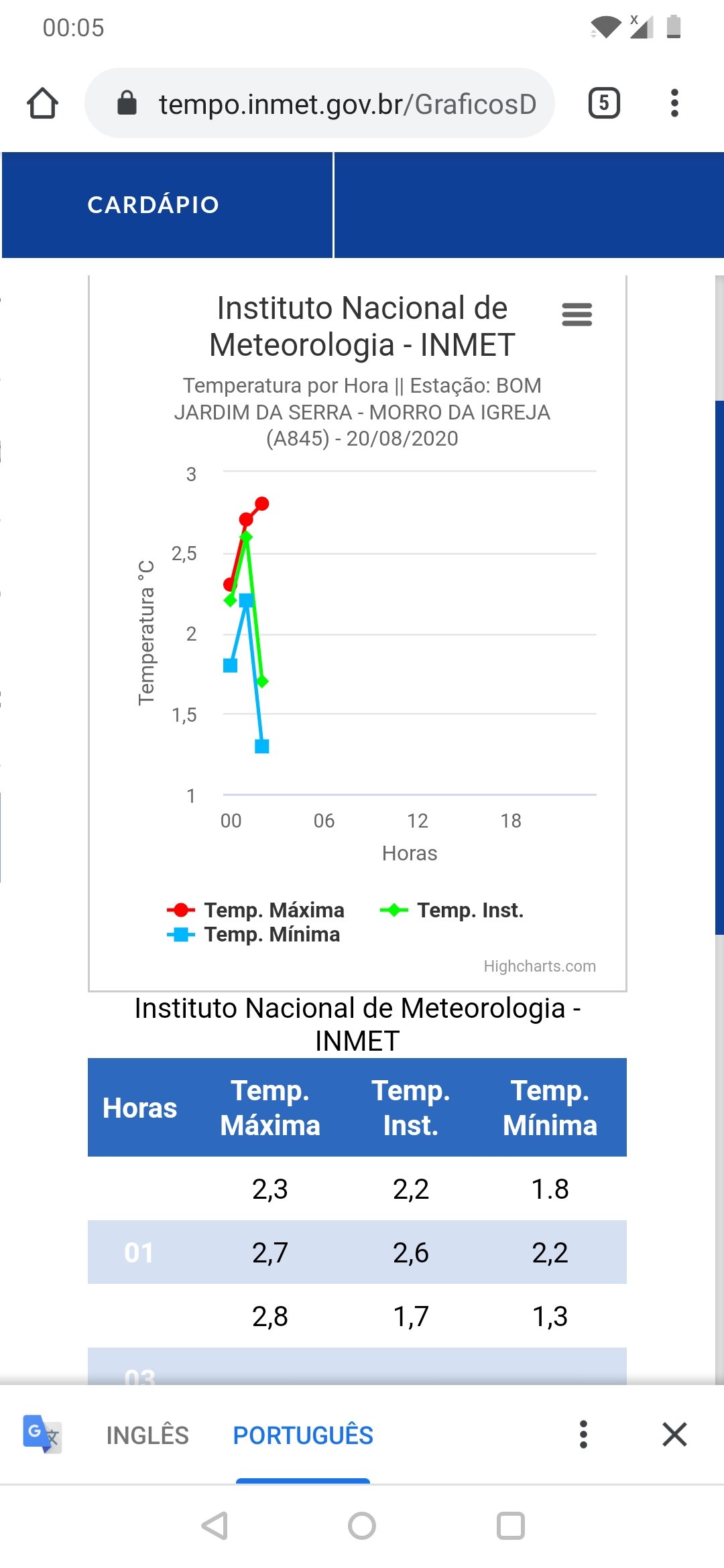724x1568 pixels.
Task: Switch translation to INGLÊS
Action: coord(147,1435)
